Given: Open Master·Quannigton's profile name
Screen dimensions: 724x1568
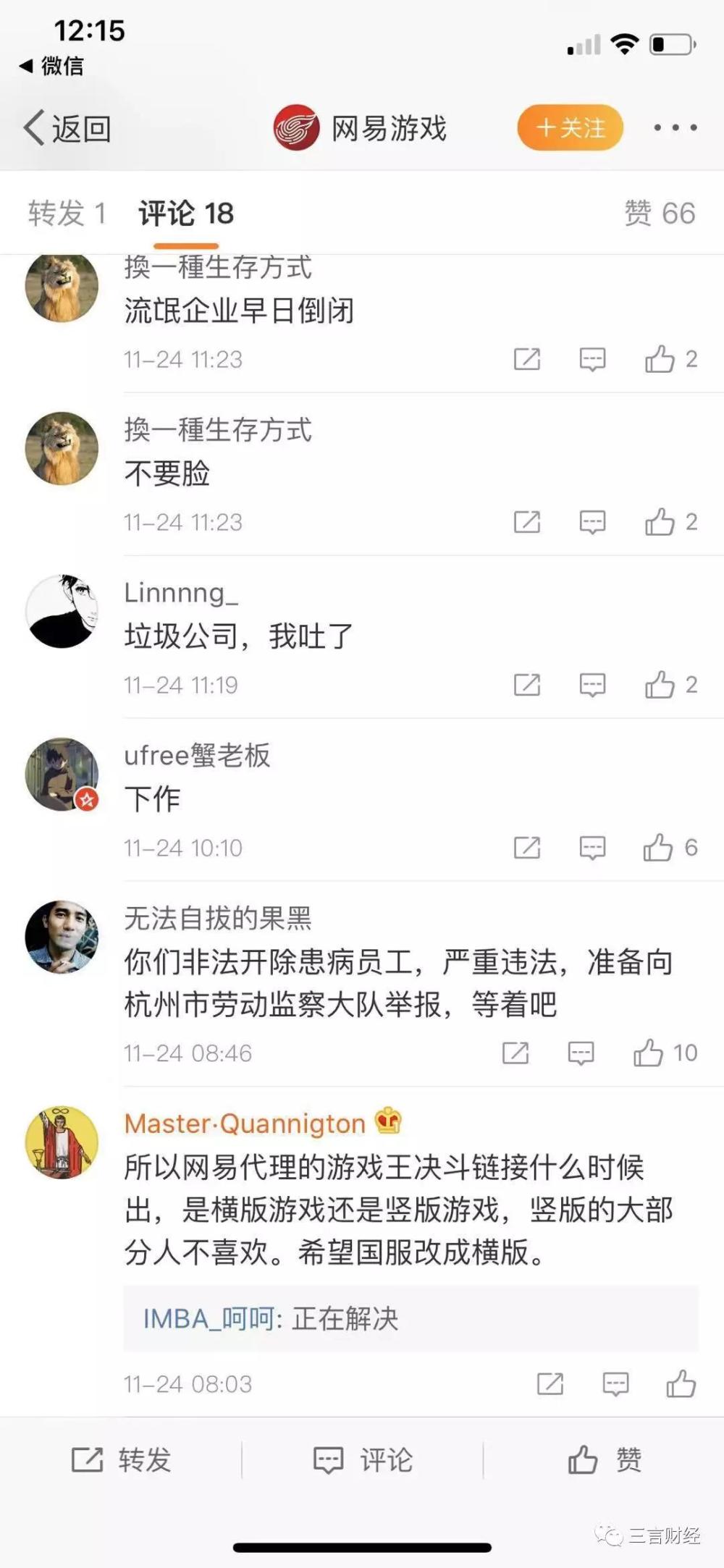Looking at the screenshot, I should 245,1124.
